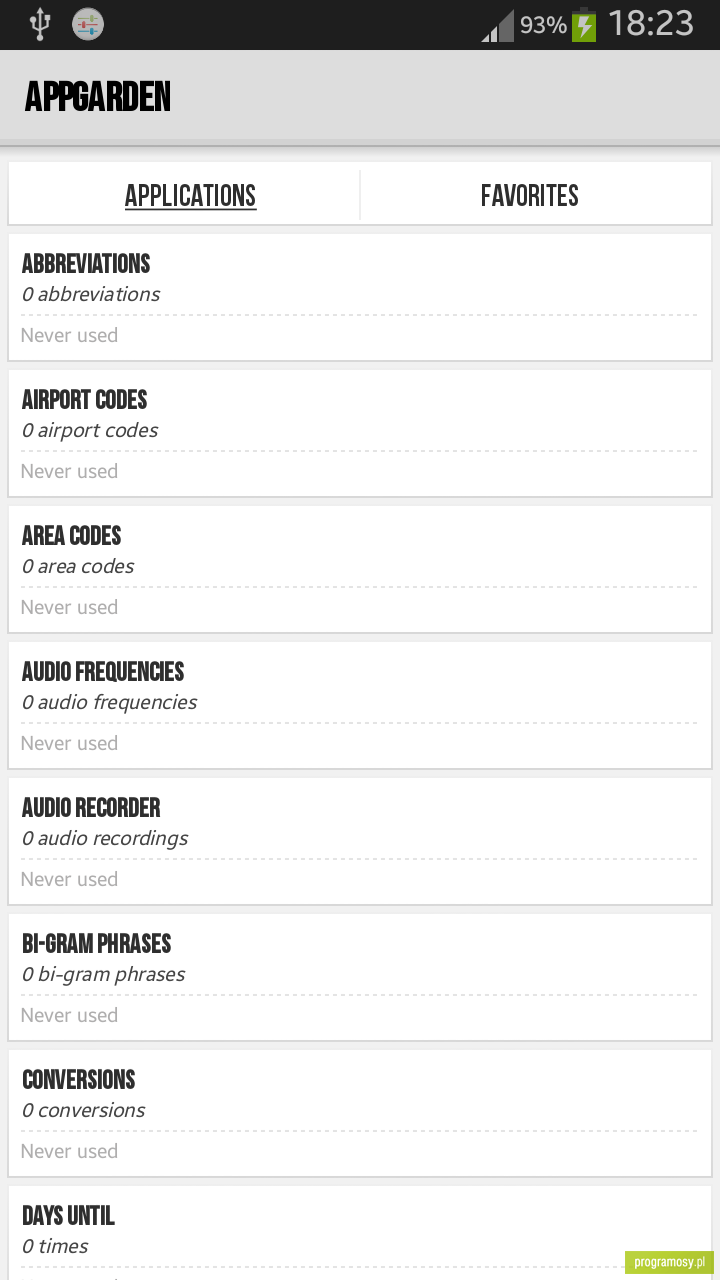This screenshot has height=1280, width=720.
Task: Open Bi-Gram Phrases
Action: (x=360, y=977)
